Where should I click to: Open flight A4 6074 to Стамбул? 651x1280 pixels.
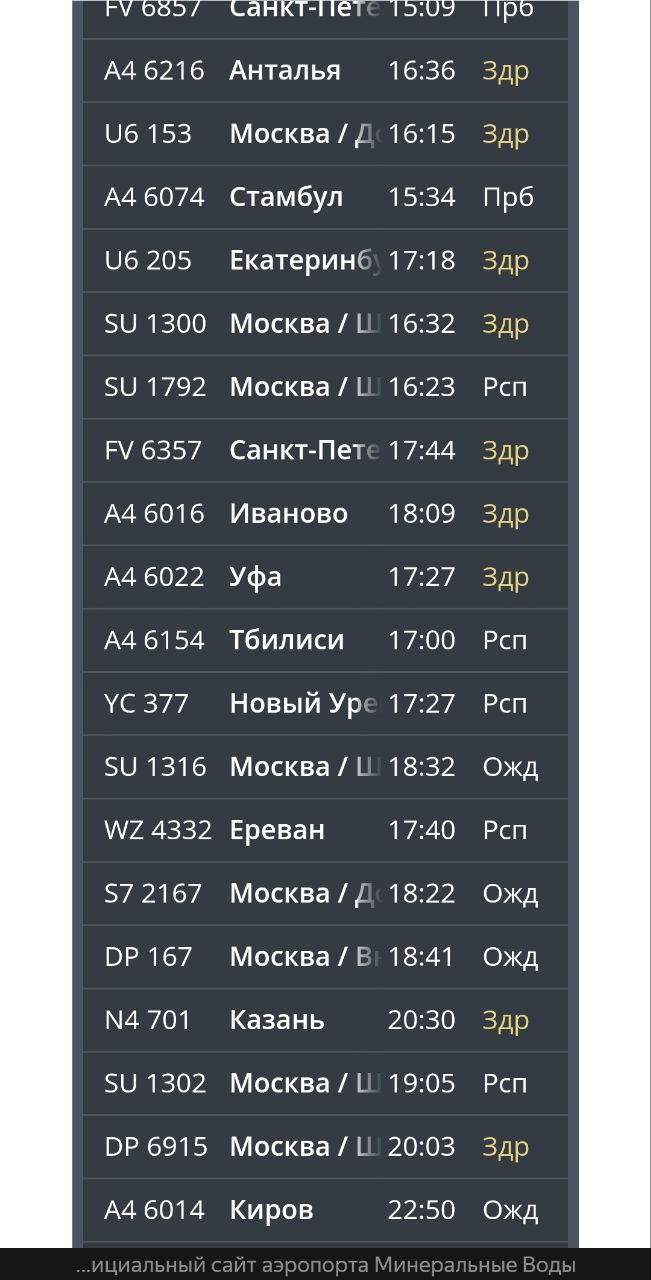click(325, 197)
